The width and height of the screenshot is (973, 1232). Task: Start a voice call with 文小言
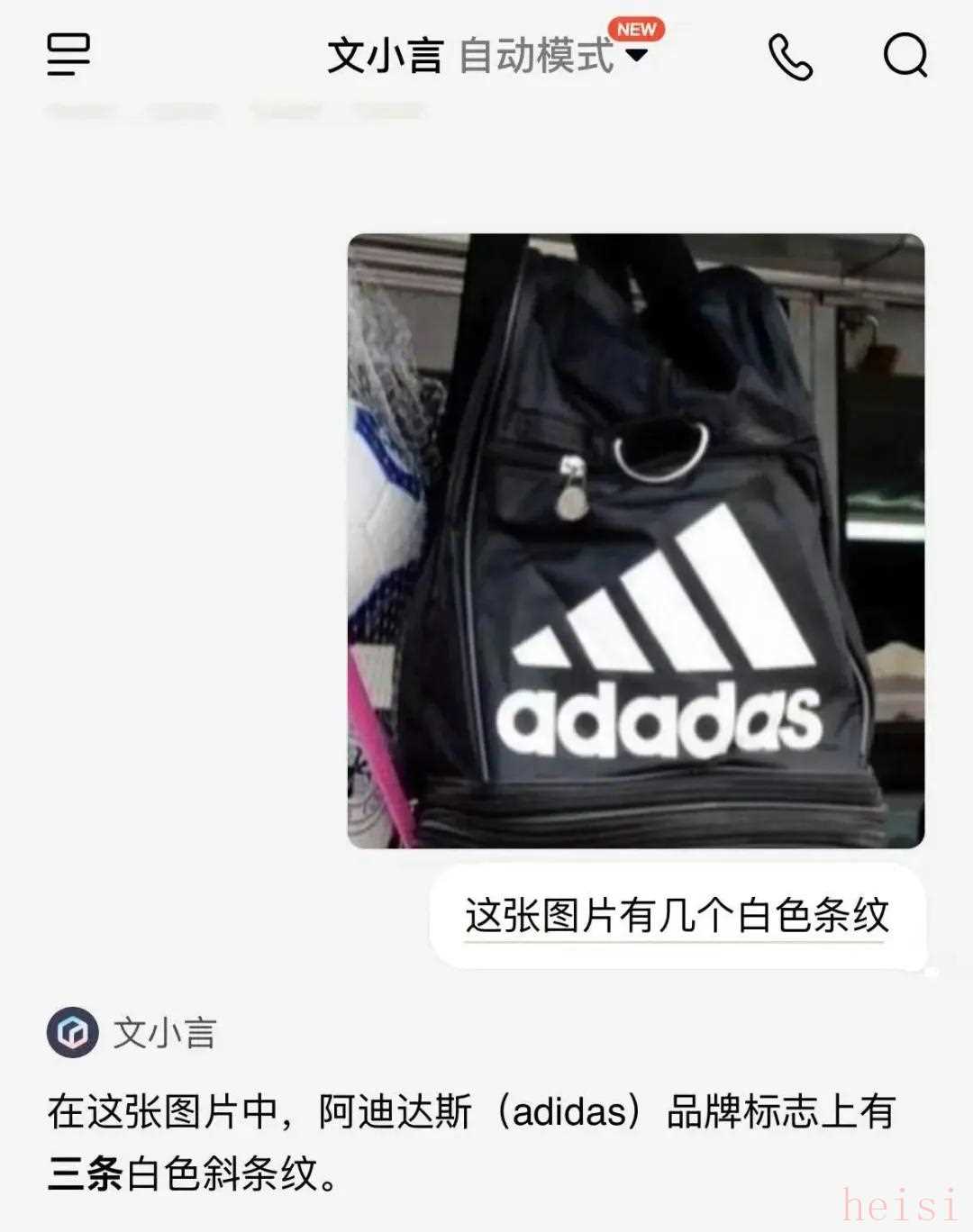(790, 57)
